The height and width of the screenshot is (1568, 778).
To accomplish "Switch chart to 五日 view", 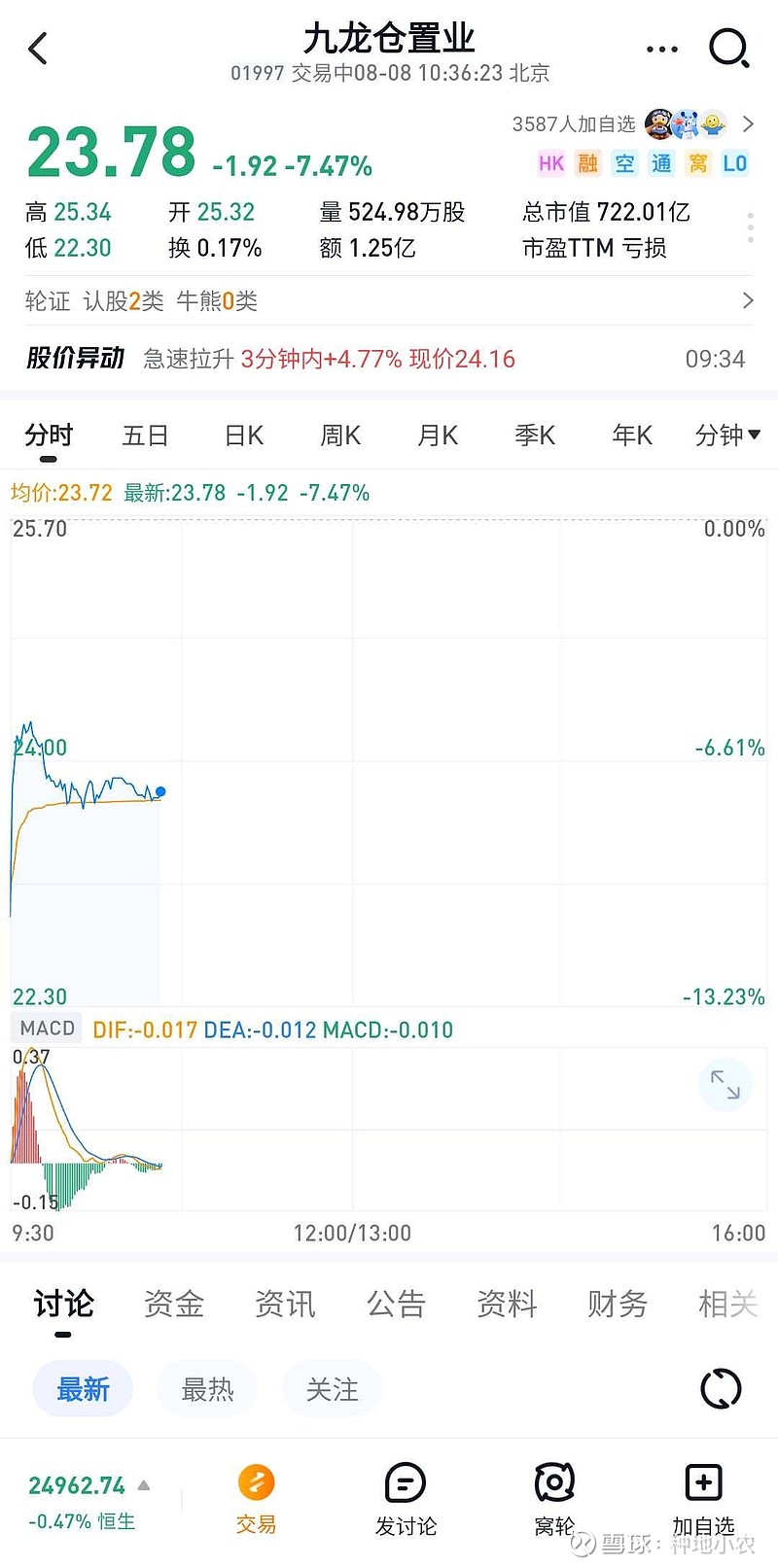I will [x=145, y=436].
